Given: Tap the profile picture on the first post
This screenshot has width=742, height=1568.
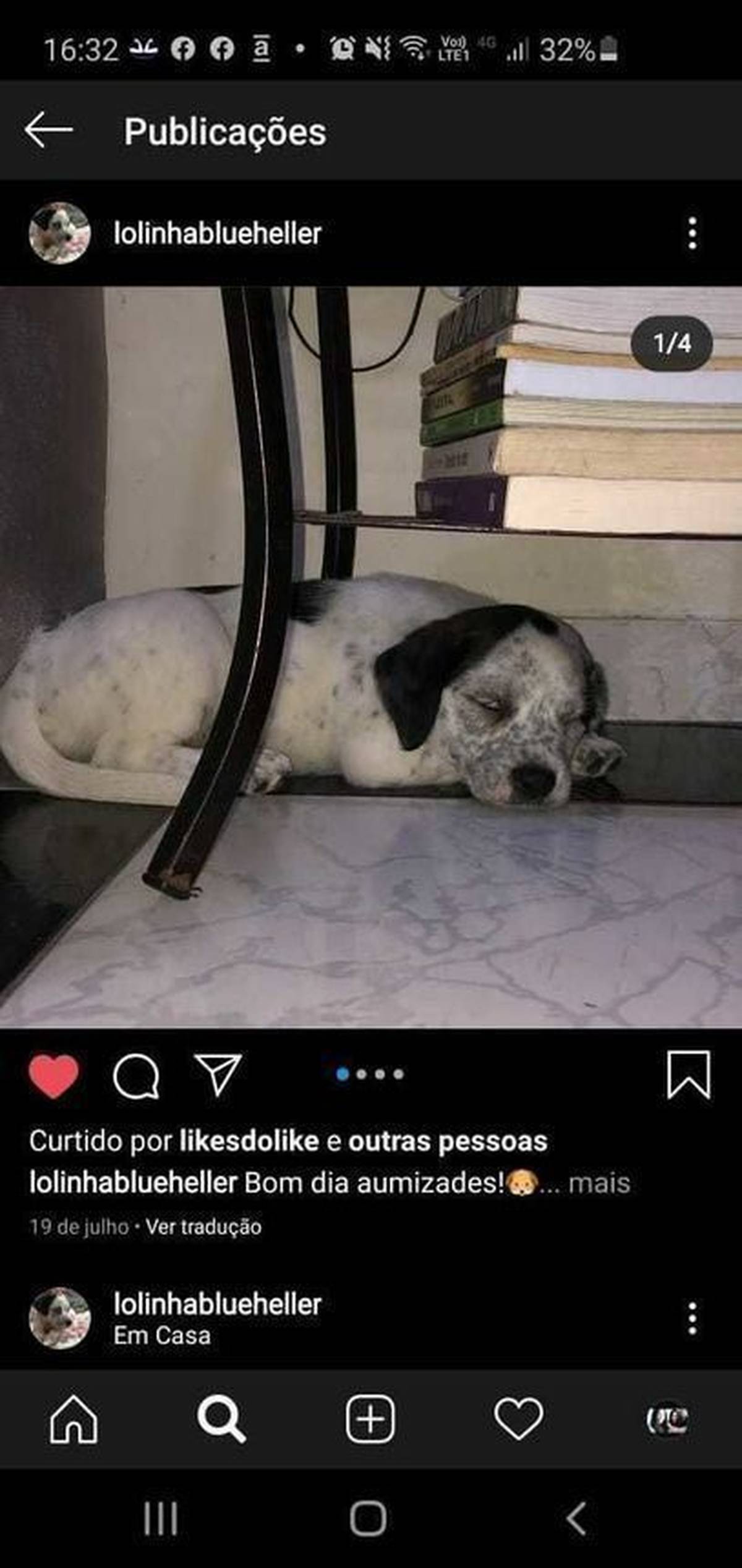Looking at the screenshot, I should 59,233.
